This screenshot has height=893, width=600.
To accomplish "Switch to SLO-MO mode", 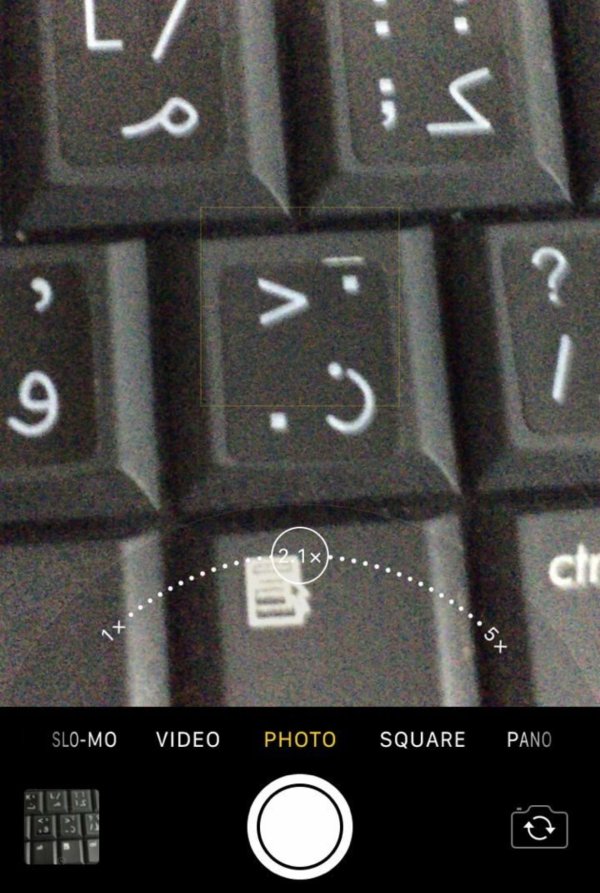I will click(84, 740).
